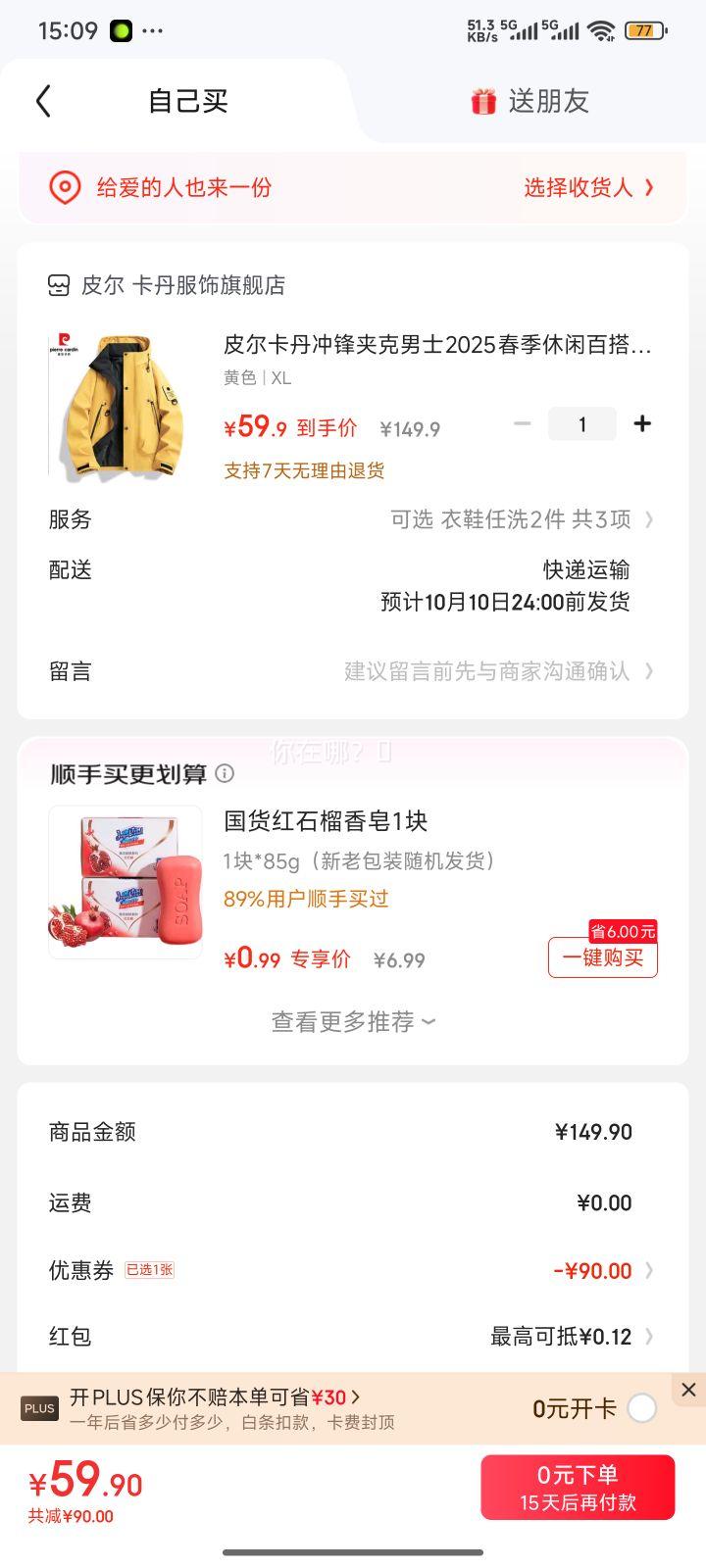Expand 查看更多推荐

point(353,1022)
